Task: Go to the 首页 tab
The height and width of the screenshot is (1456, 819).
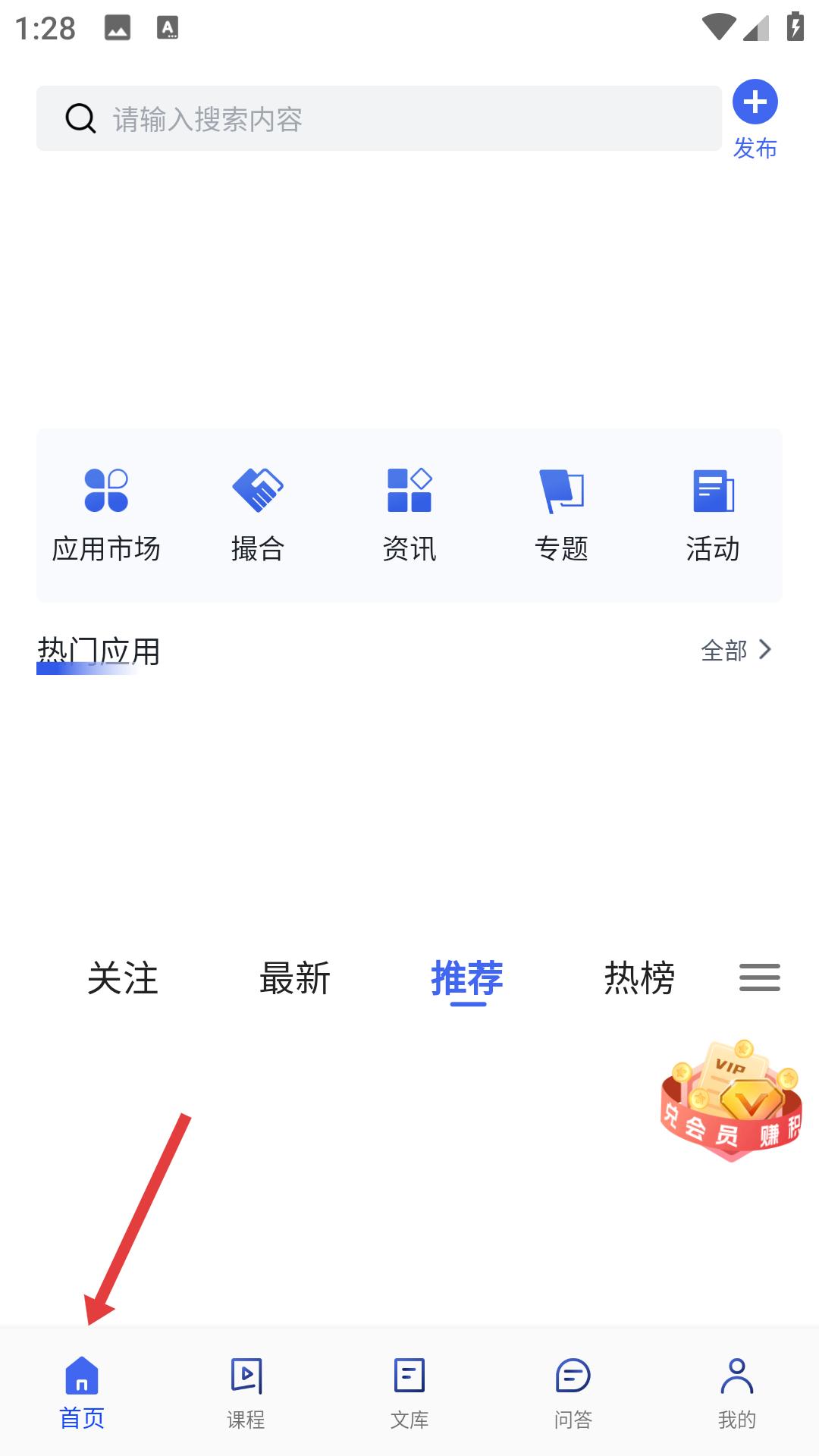Action: (82, 1392)
